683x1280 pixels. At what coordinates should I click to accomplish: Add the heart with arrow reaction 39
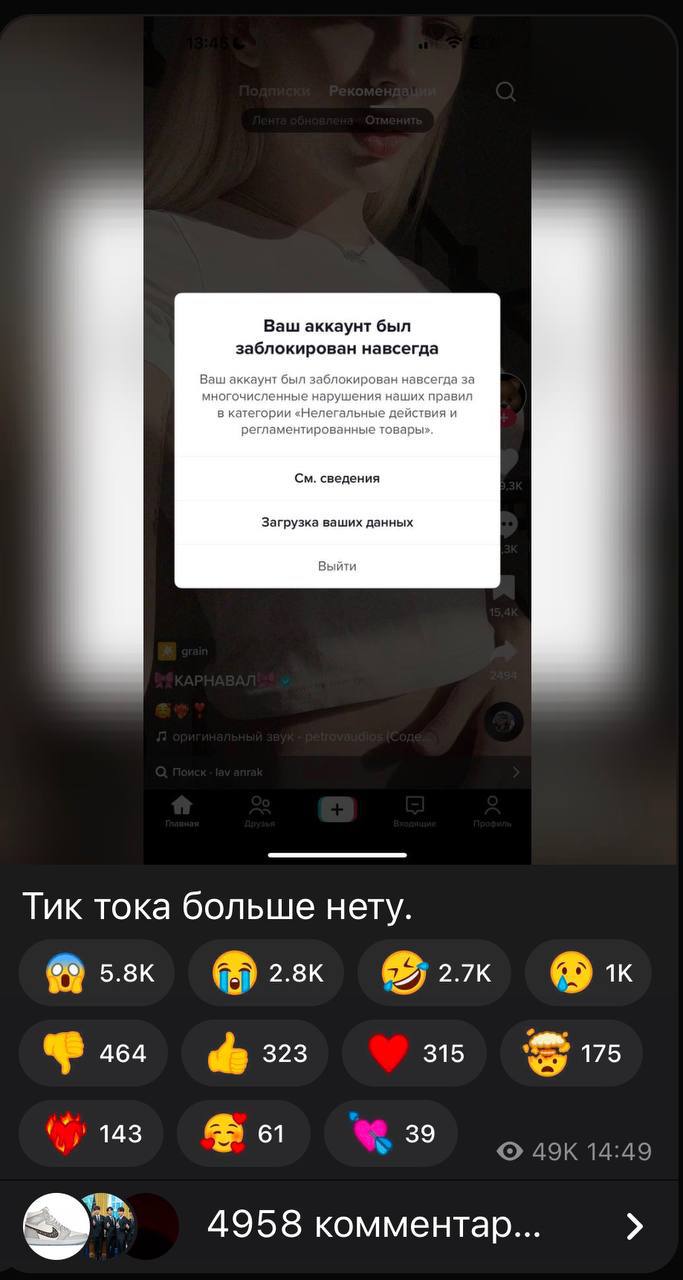point(391,1133)
